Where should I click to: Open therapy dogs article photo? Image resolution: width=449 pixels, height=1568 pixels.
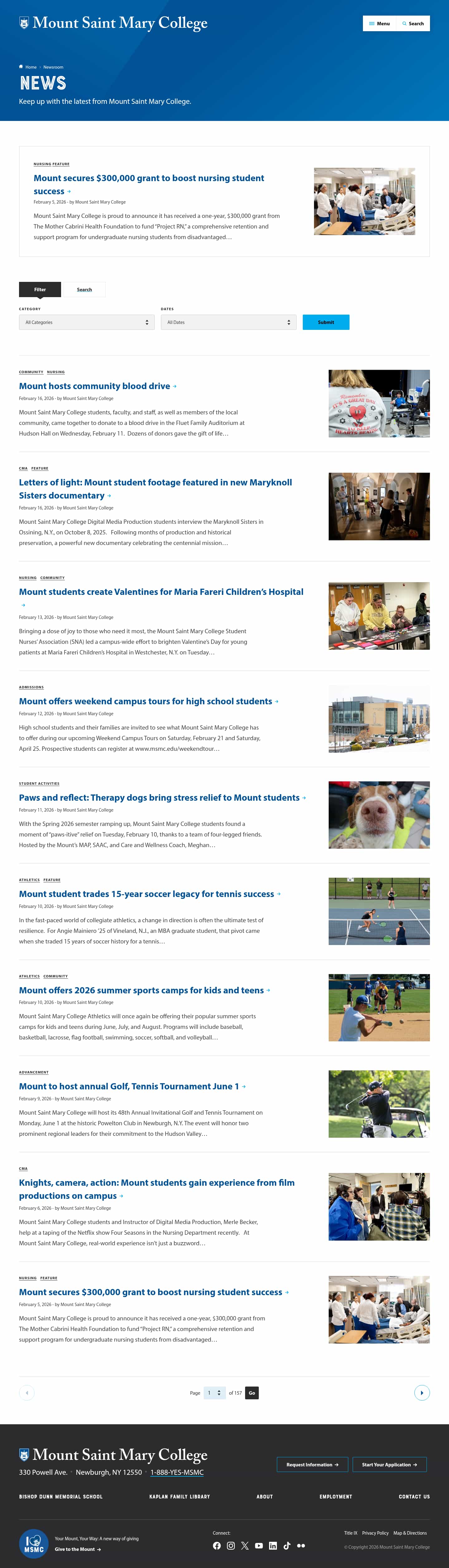[x=379, y=814]
